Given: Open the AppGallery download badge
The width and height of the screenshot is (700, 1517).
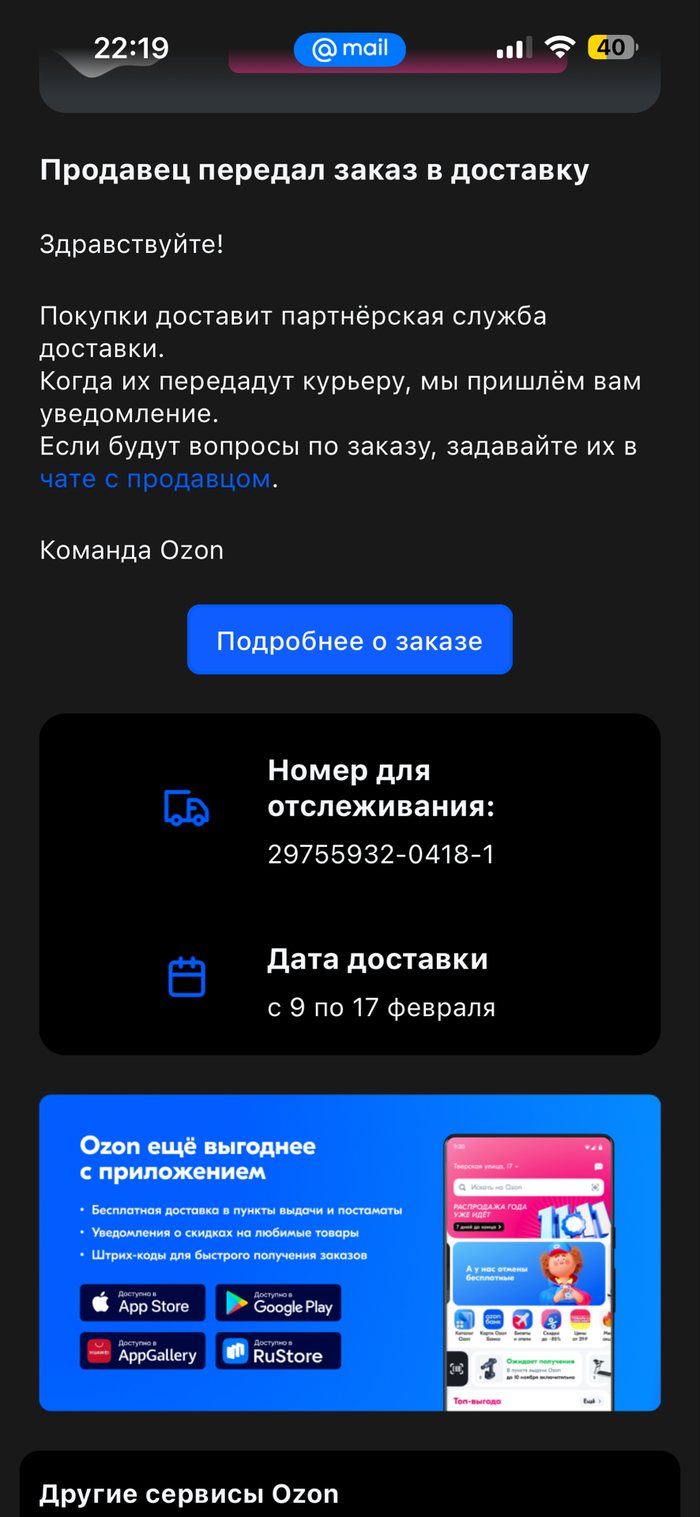Looking at the screenshot, I should coord(142,1351).
